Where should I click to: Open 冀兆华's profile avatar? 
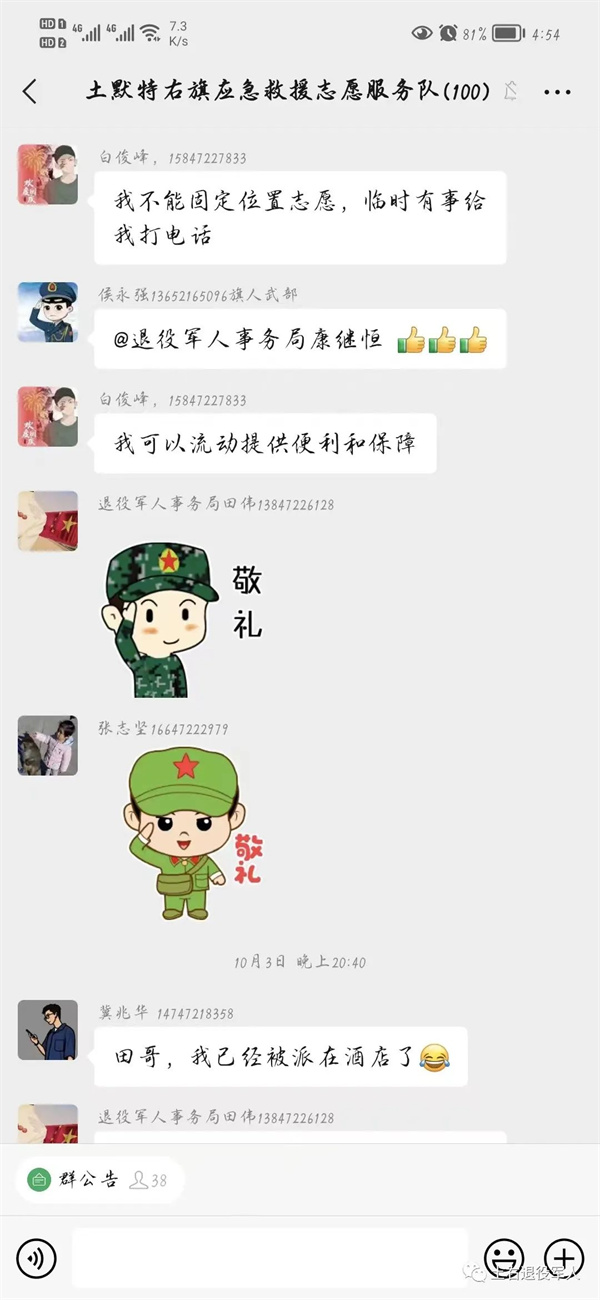click(47, 1030)
